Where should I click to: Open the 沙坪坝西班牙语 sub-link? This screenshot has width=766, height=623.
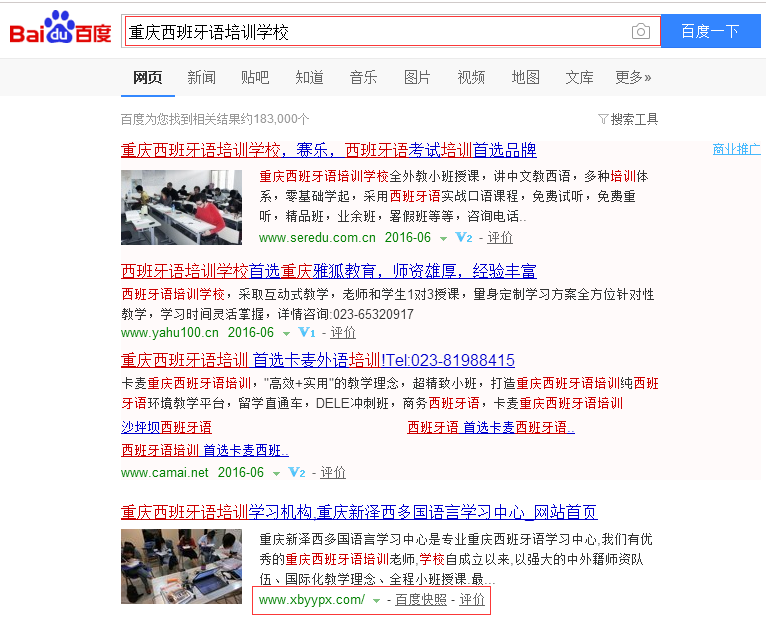click(159, 427)
